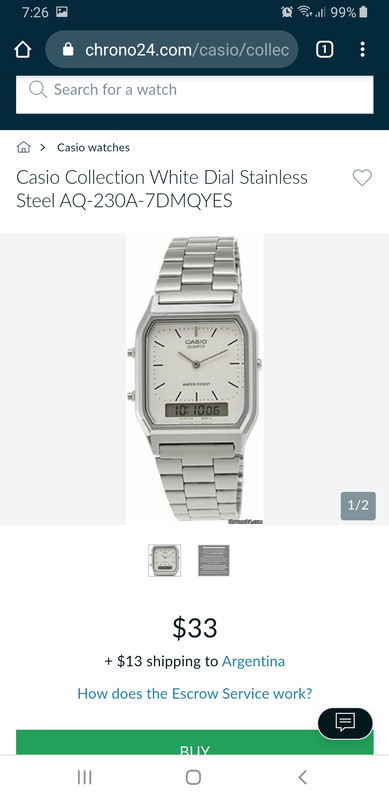
Task: Open the chrono24.com address bar
Action: pos(172,49)
